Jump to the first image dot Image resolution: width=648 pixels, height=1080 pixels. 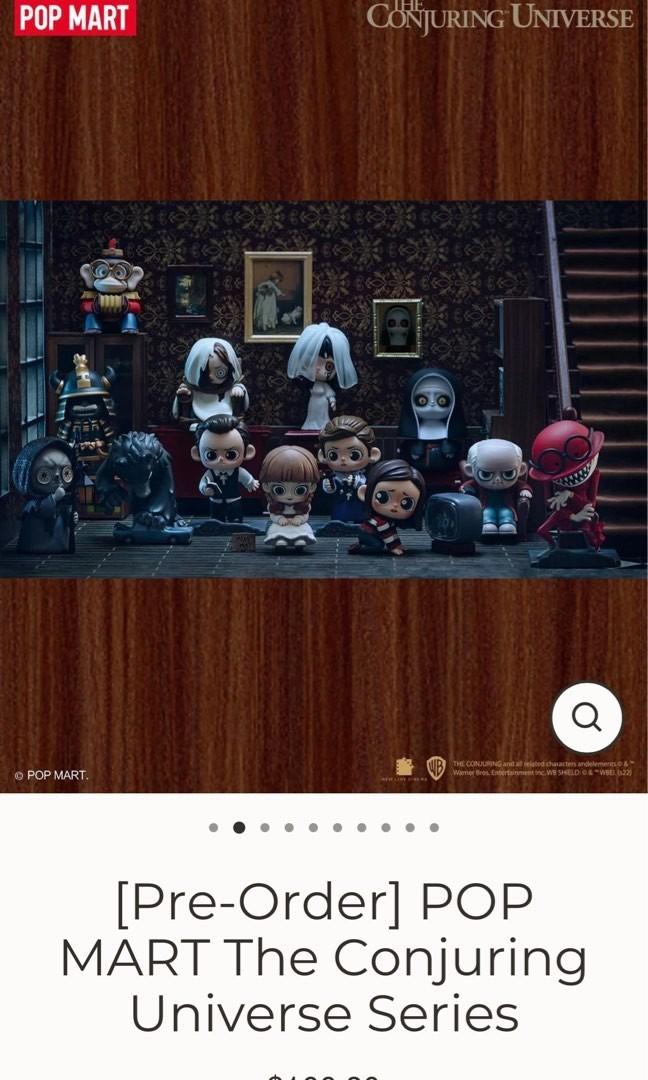point(213,827)
